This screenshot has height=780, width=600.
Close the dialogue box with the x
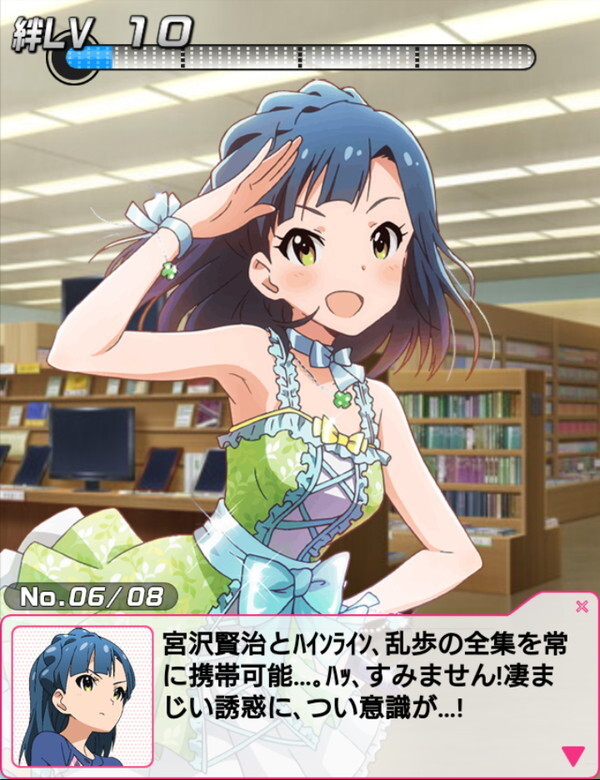coord(581,605)
